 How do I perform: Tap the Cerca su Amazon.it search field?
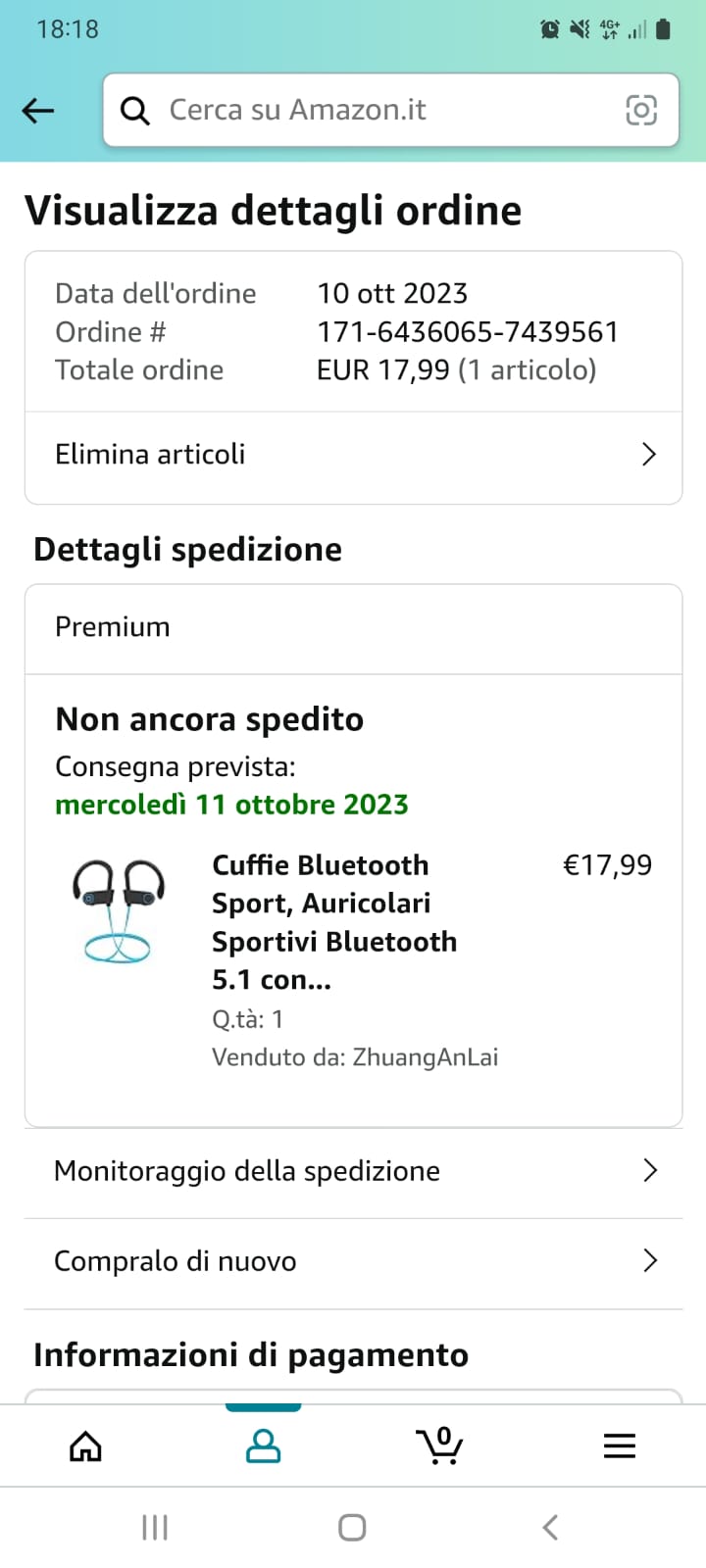tap(373, 110)
